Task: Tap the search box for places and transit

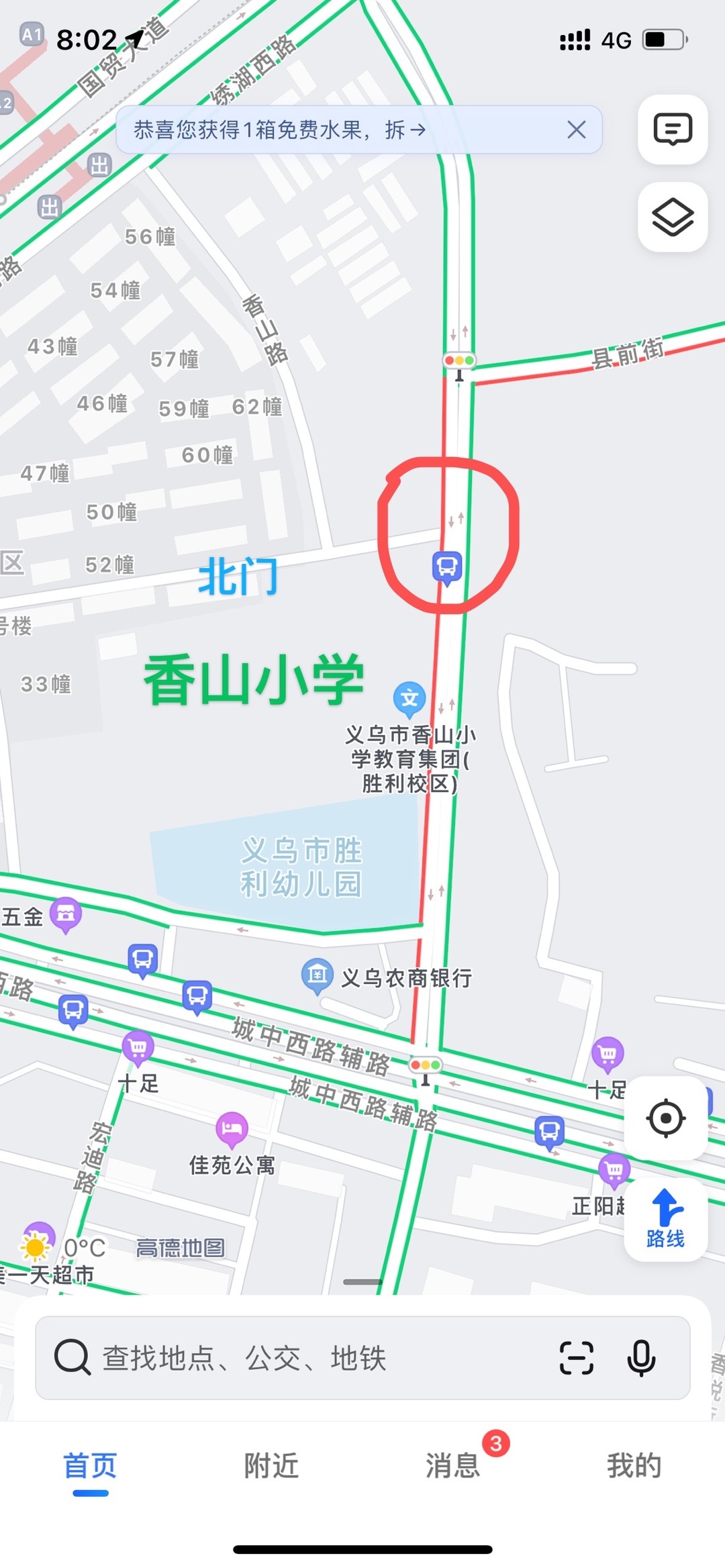Action: coord(302,1358)
